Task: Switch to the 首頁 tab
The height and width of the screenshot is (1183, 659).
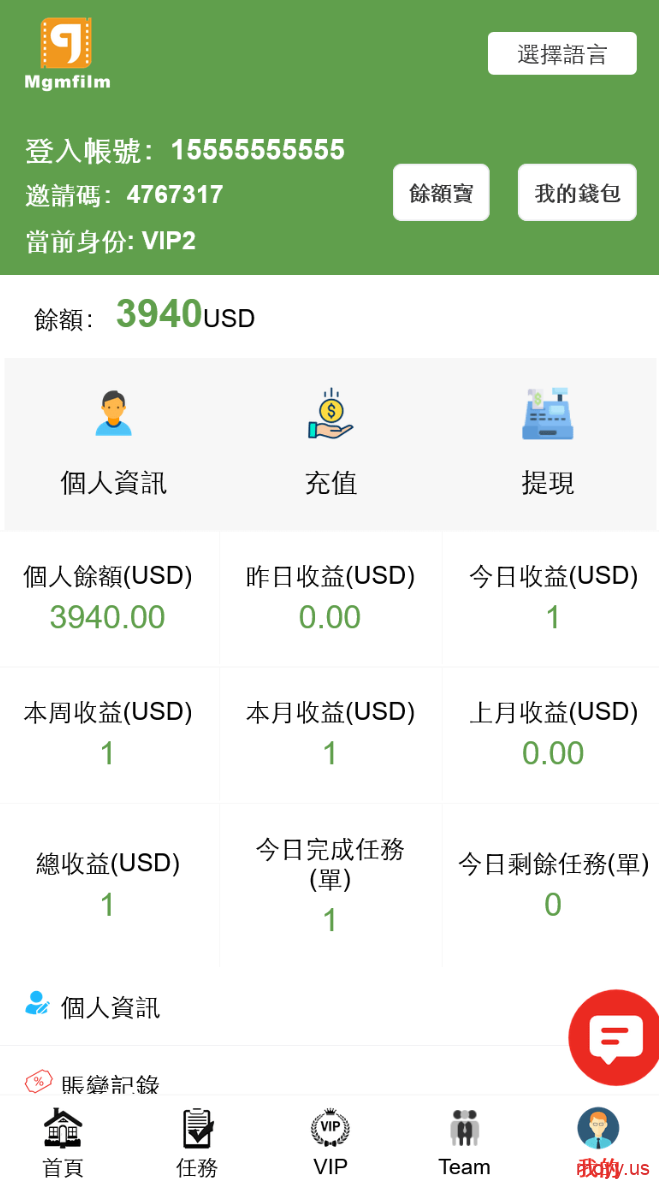Action: click(63, 1142)
